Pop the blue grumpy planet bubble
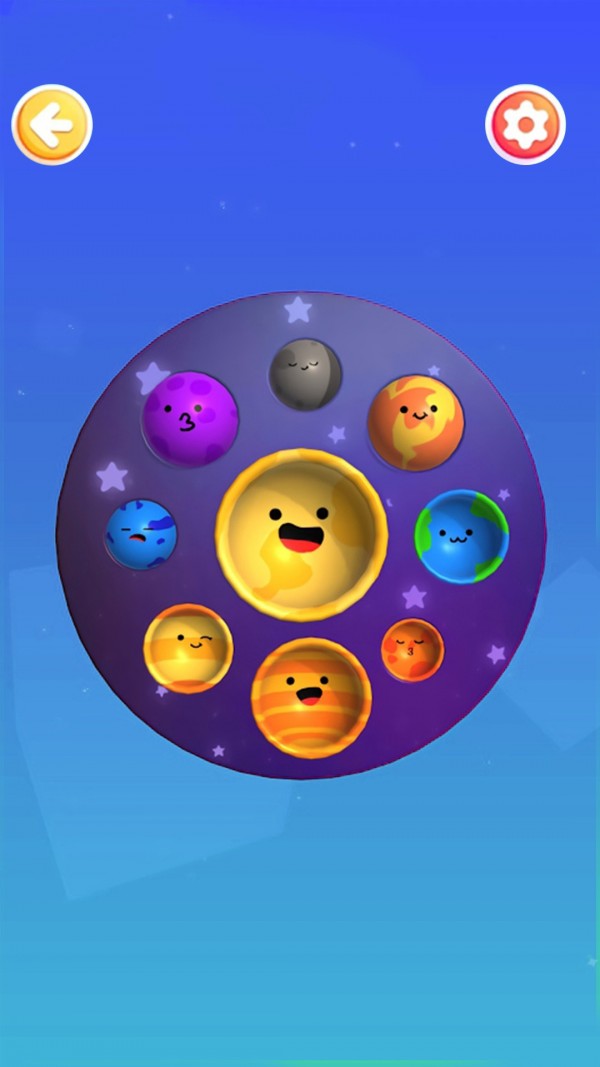Viewport: 600px width, 1067px height. coord(141,534)
